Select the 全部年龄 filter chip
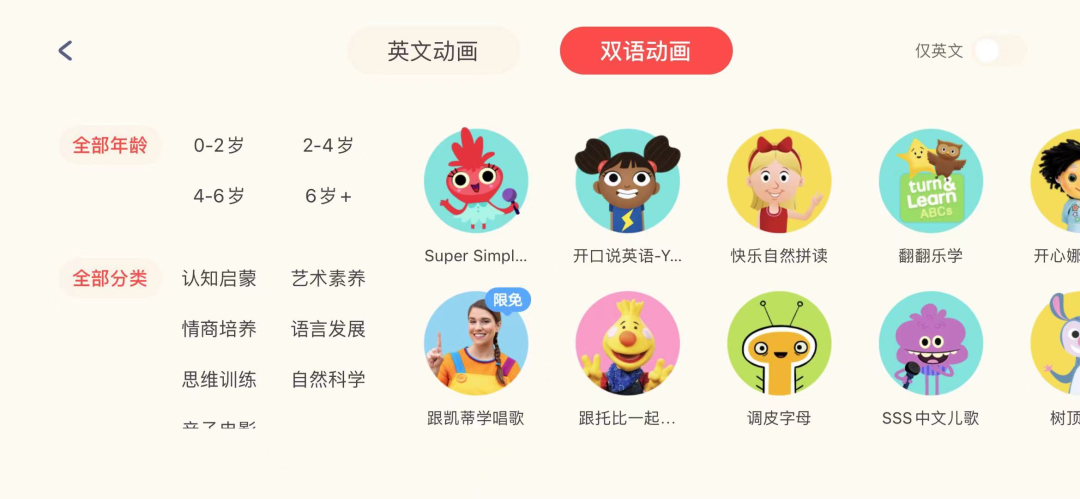The height and width of the screenshot is (499, 1080). click(110, 146)
